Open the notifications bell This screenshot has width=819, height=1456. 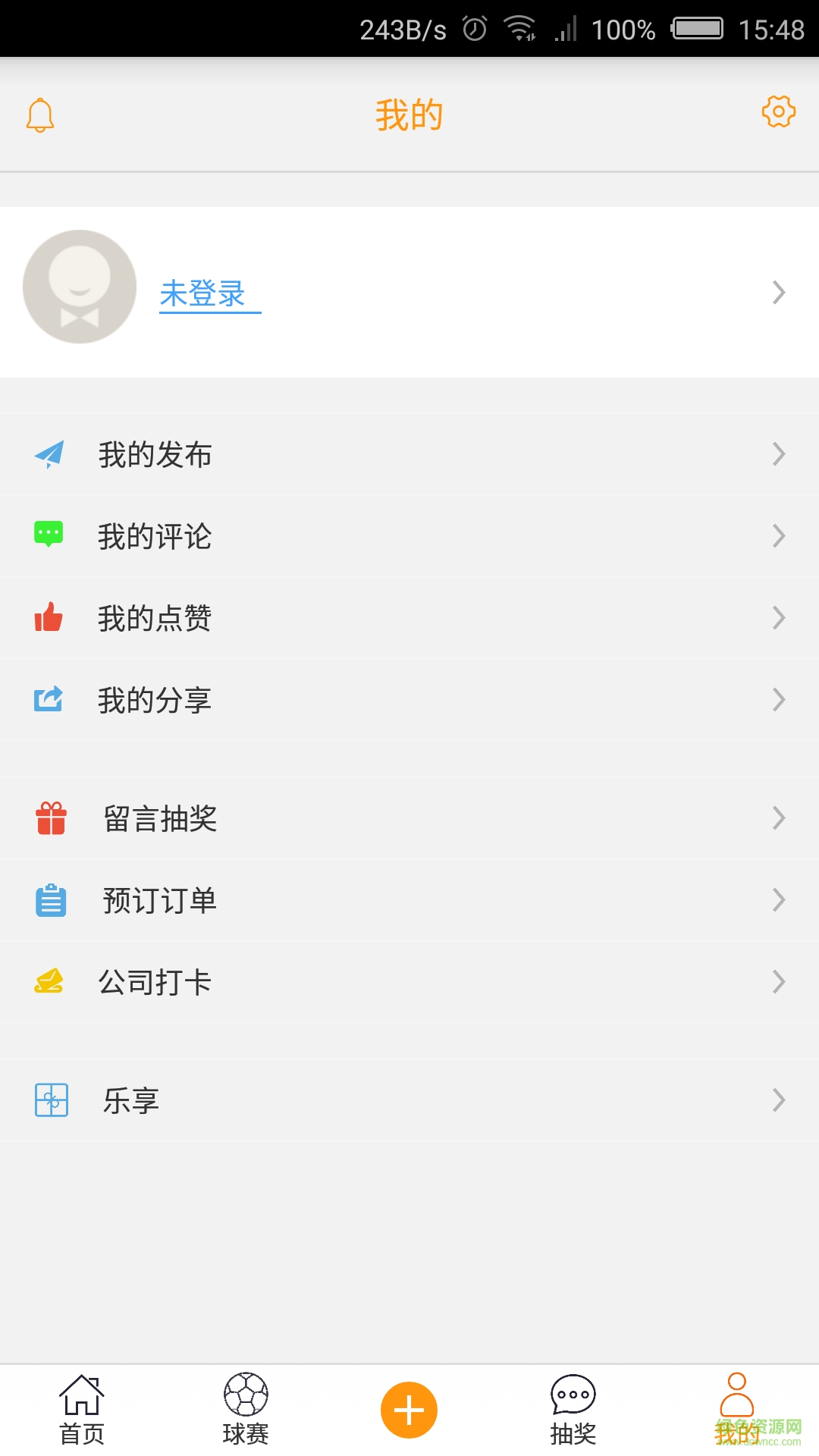coord(40,115)
